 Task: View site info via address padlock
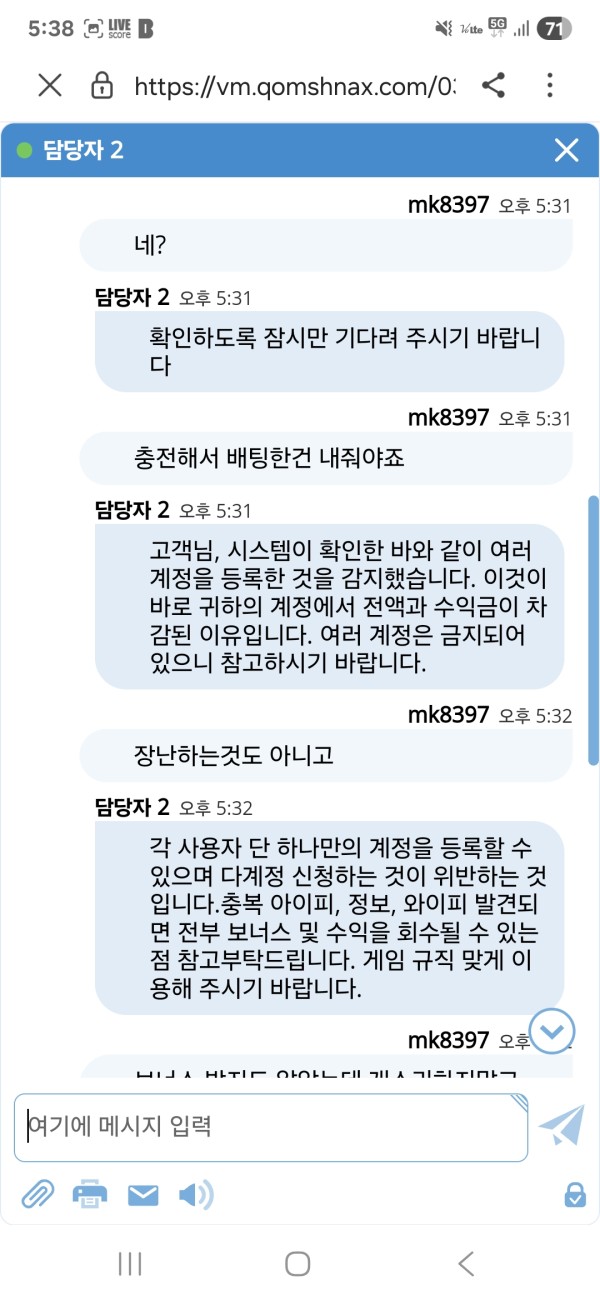(102, 85)
